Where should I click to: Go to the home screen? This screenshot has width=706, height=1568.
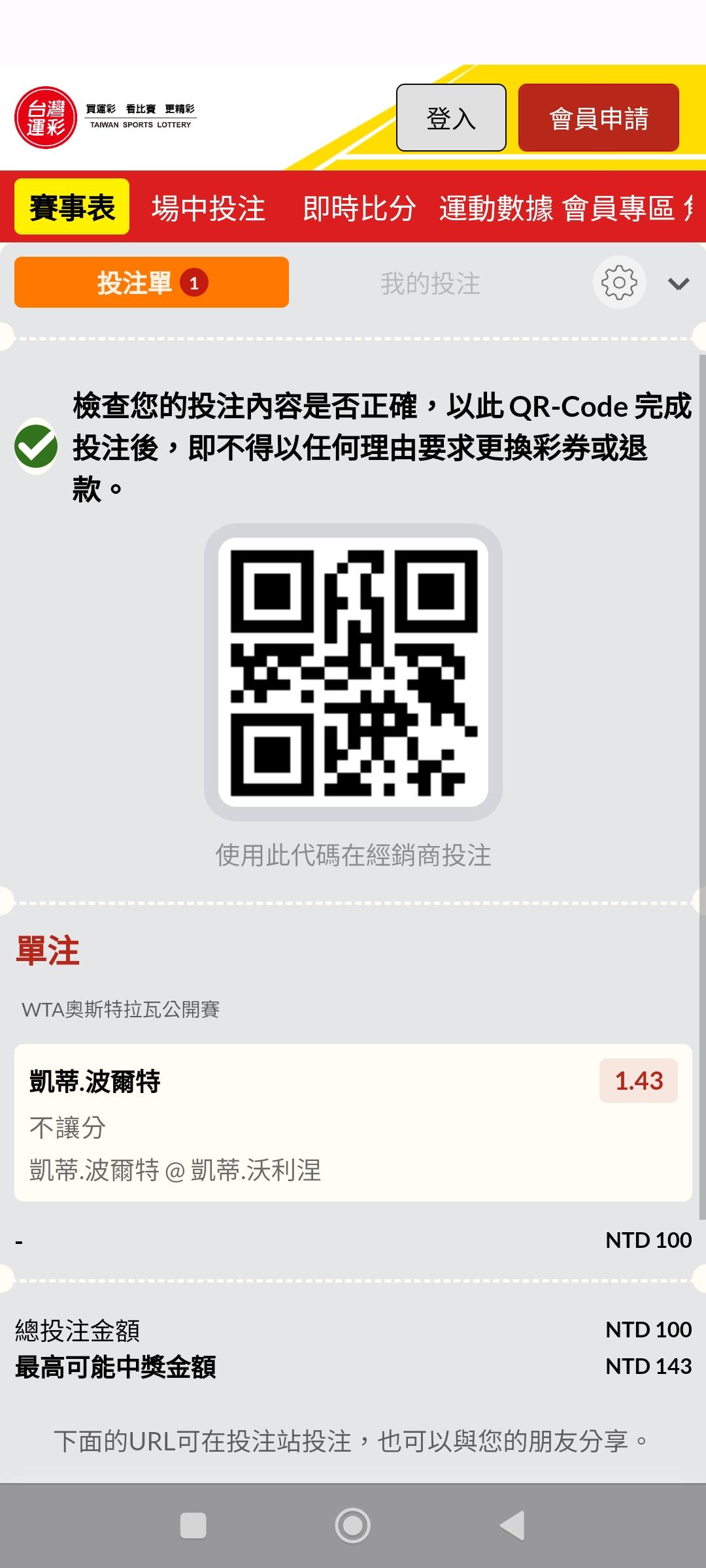[352, 1526]
